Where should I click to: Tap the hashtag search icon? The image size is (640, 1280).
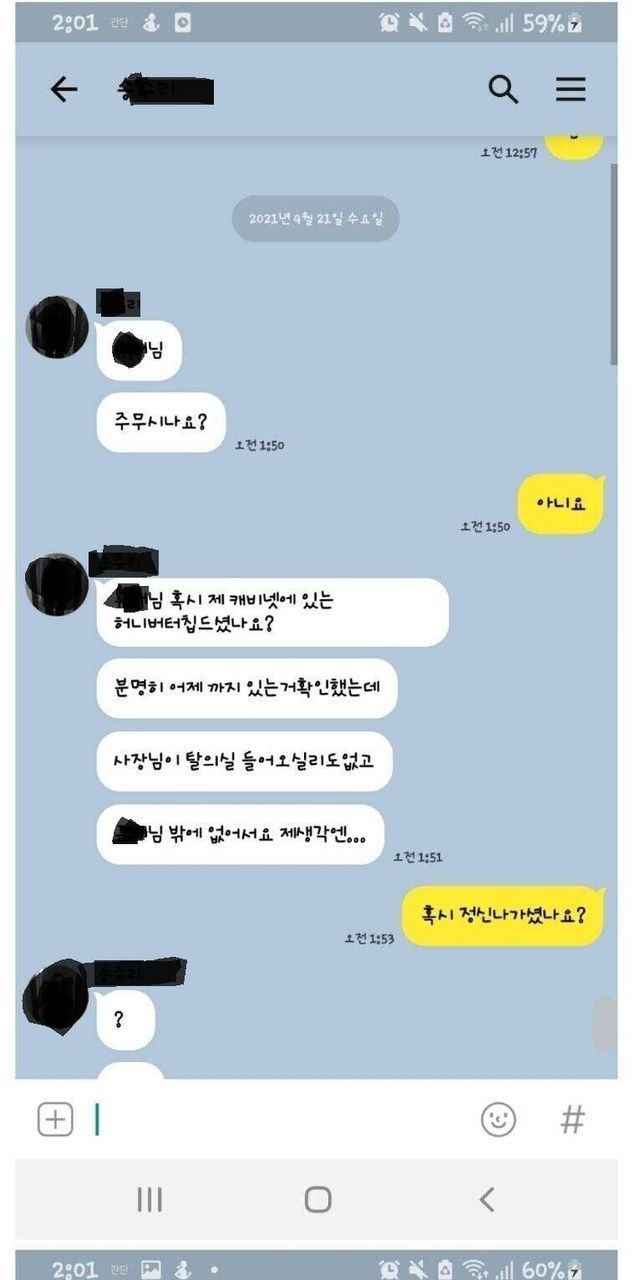point(572,1119)
